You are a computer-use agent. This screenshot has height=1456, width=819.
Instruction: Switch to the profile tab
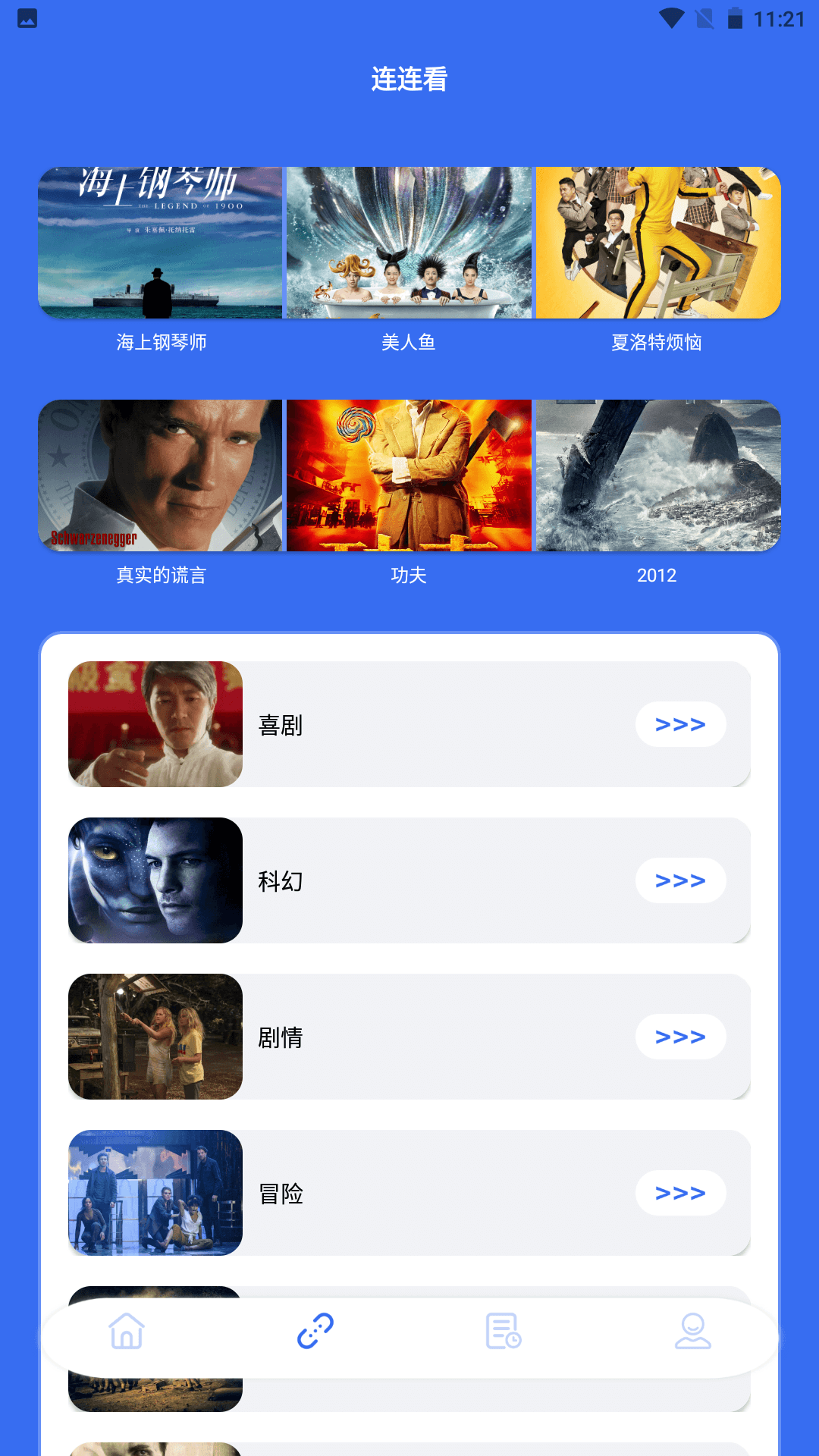pos(692,1331)
